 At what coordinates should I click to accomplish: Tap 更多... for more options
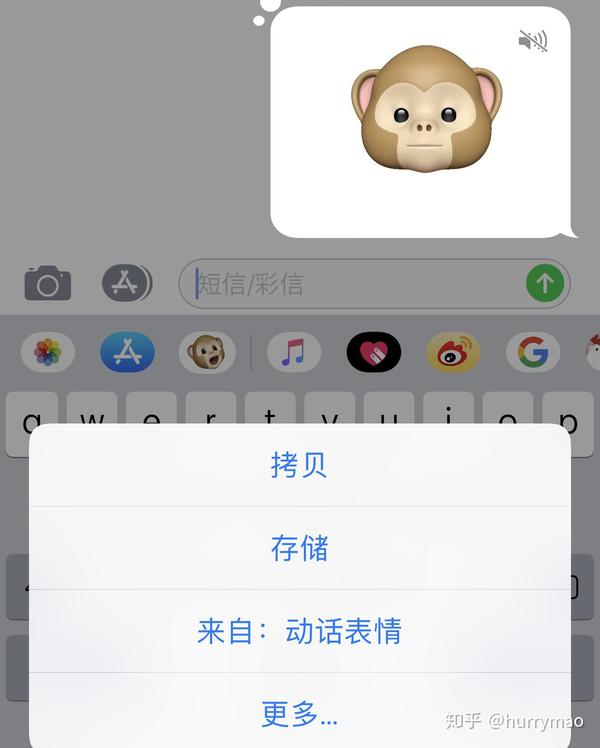click(x=299, y=713)
